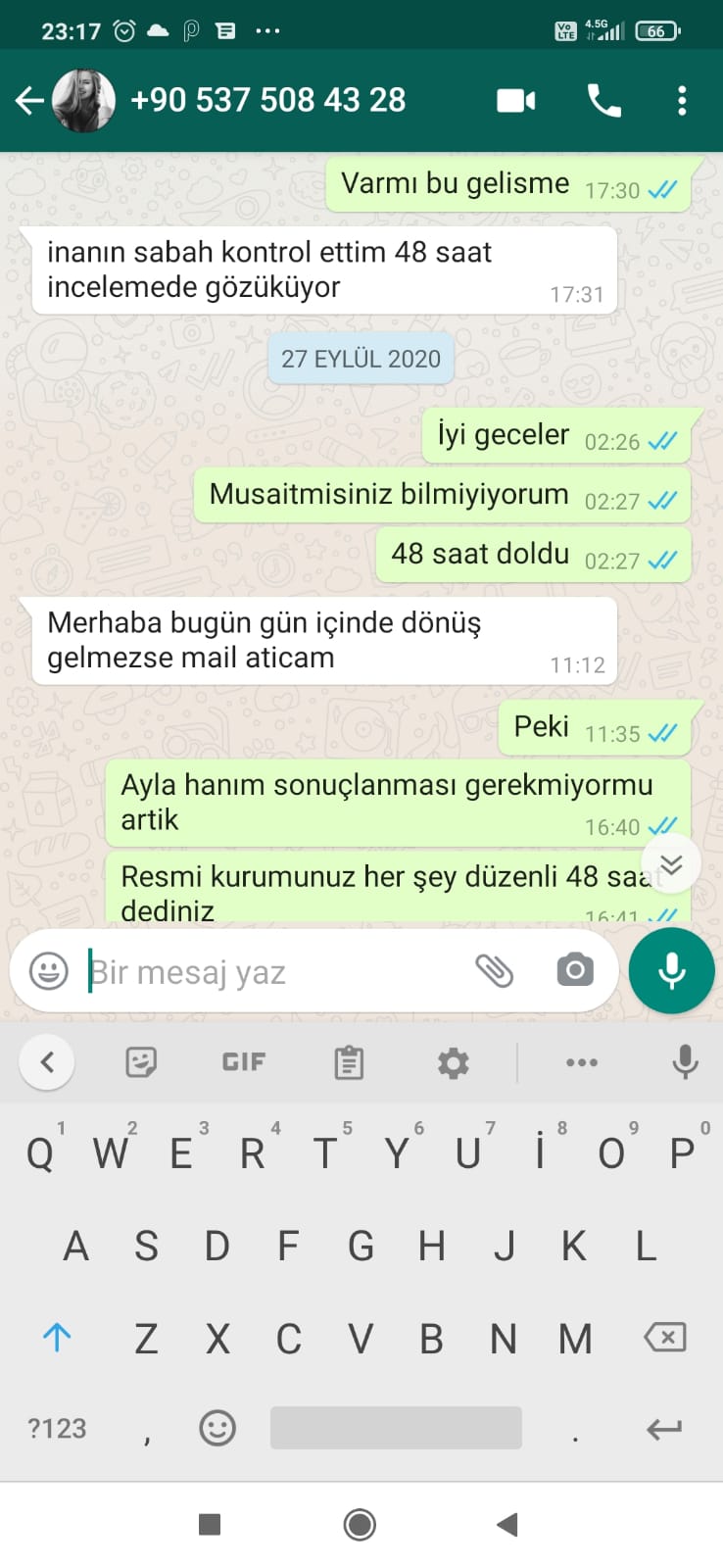Start a voice call with this contact
723x1568 pixels.
603,100
